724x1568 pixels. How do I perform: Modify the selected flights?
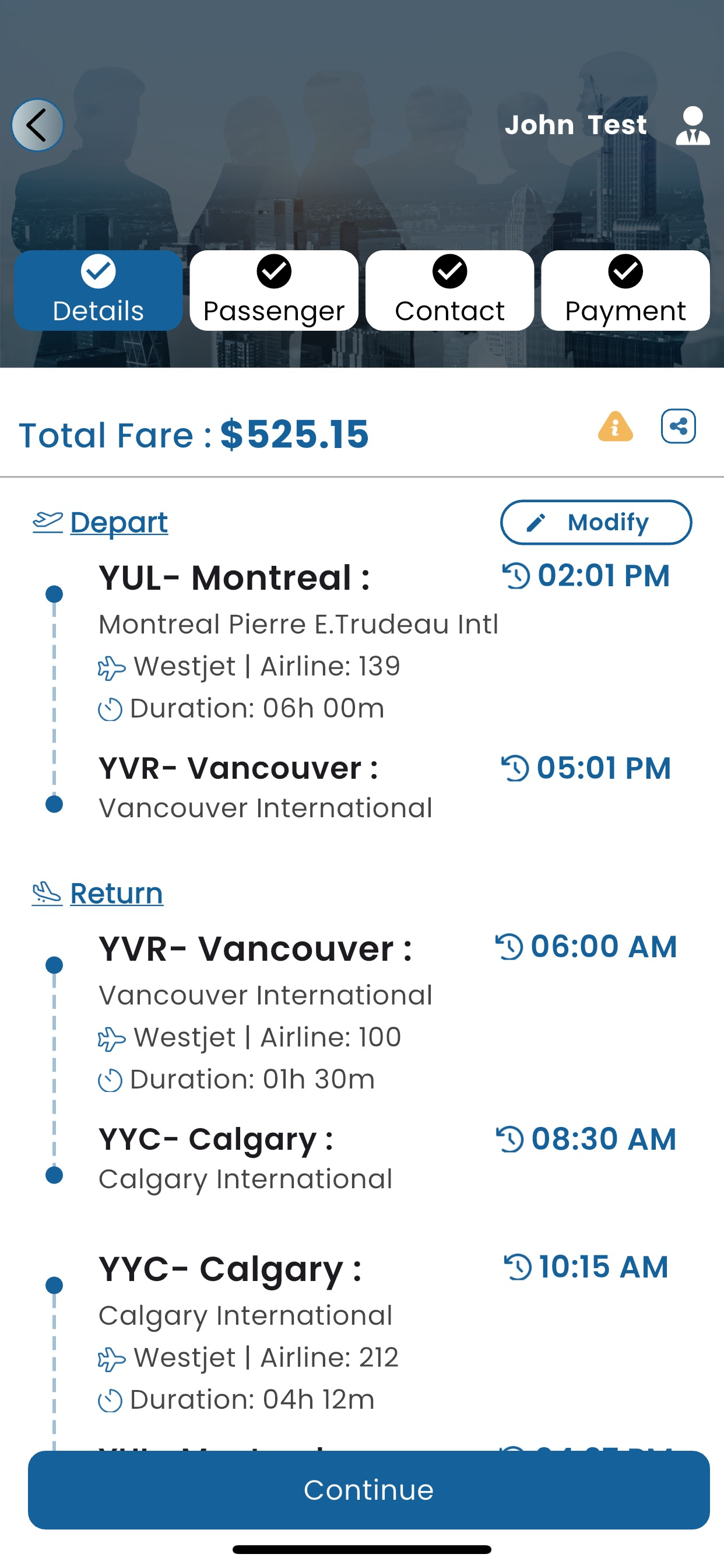pos(596,522)
